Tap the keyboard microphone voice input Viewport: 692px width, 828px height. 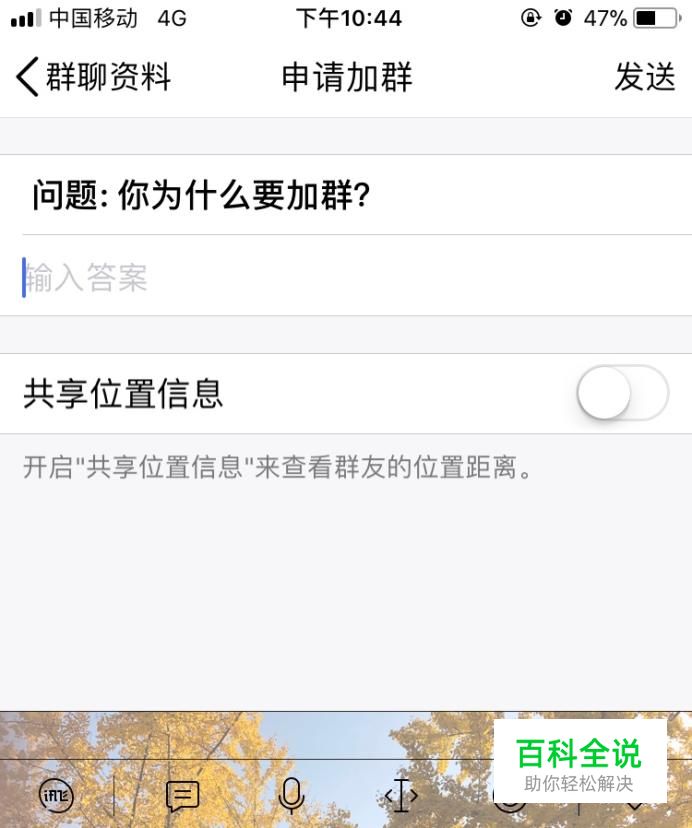pos(291,796)
